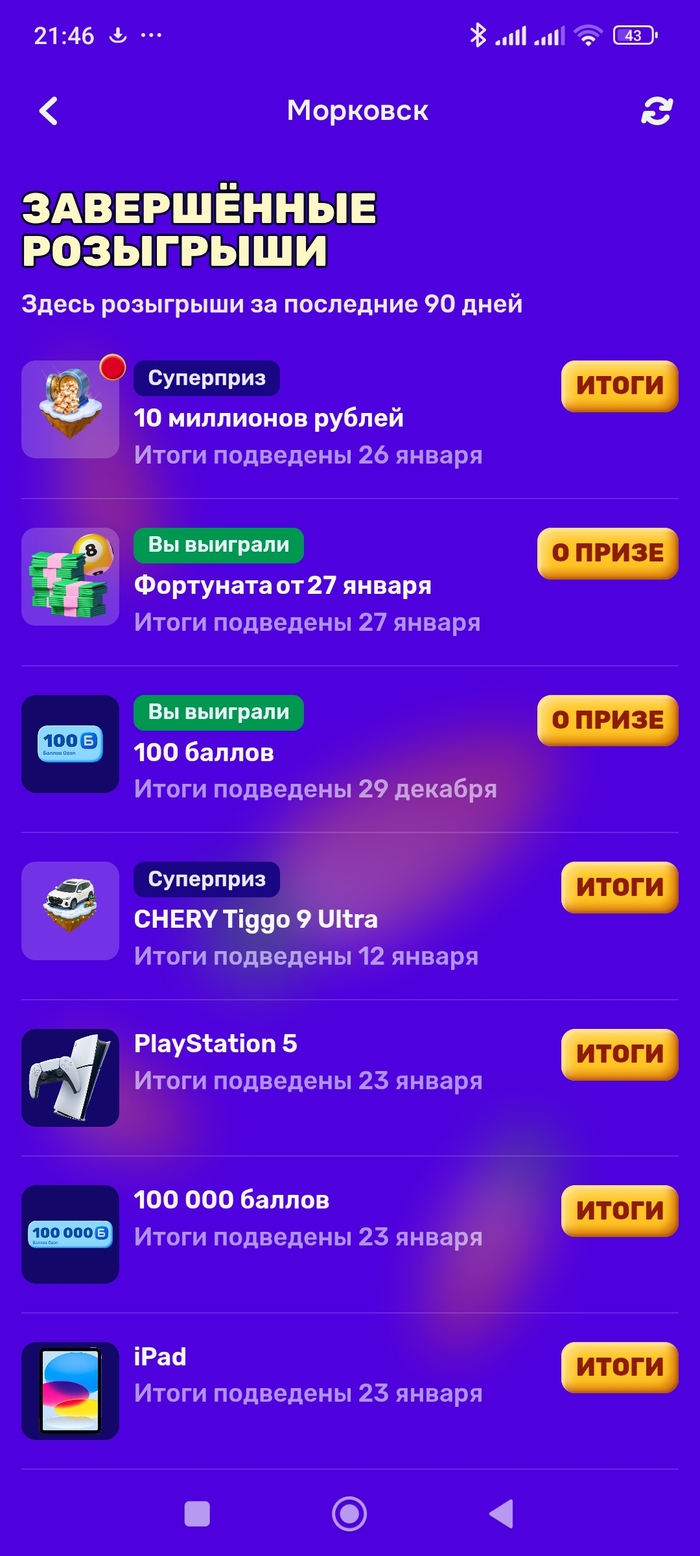This screenshot has height=1556, width=700.
Task: Check the PlayStation 5 draw results
Action: coord(619,1054)
